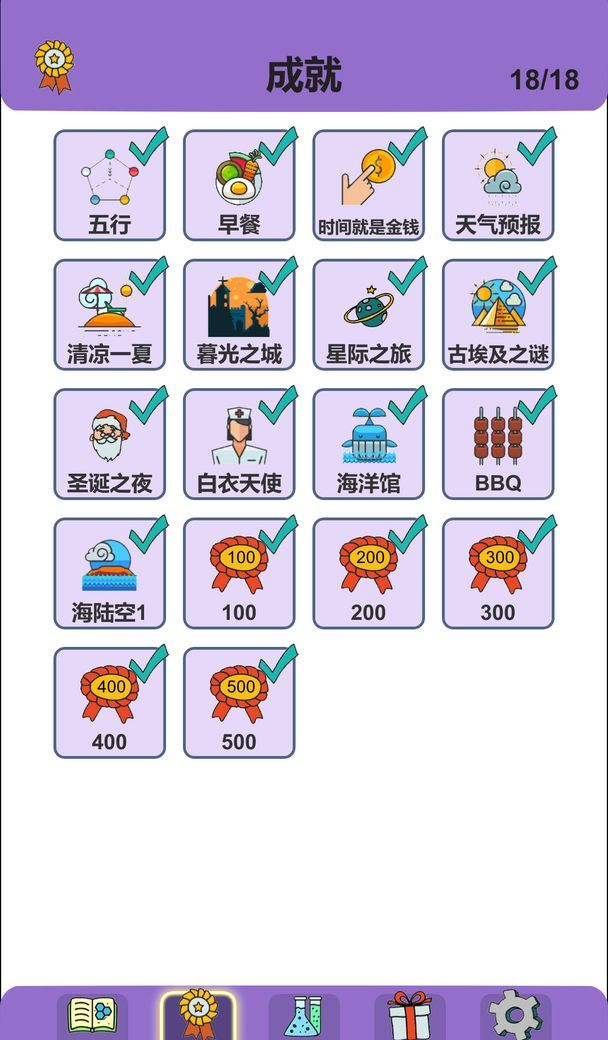Tap the BBQ achievement card
This screenshot has height=1040, width=608.
point(498,444)
